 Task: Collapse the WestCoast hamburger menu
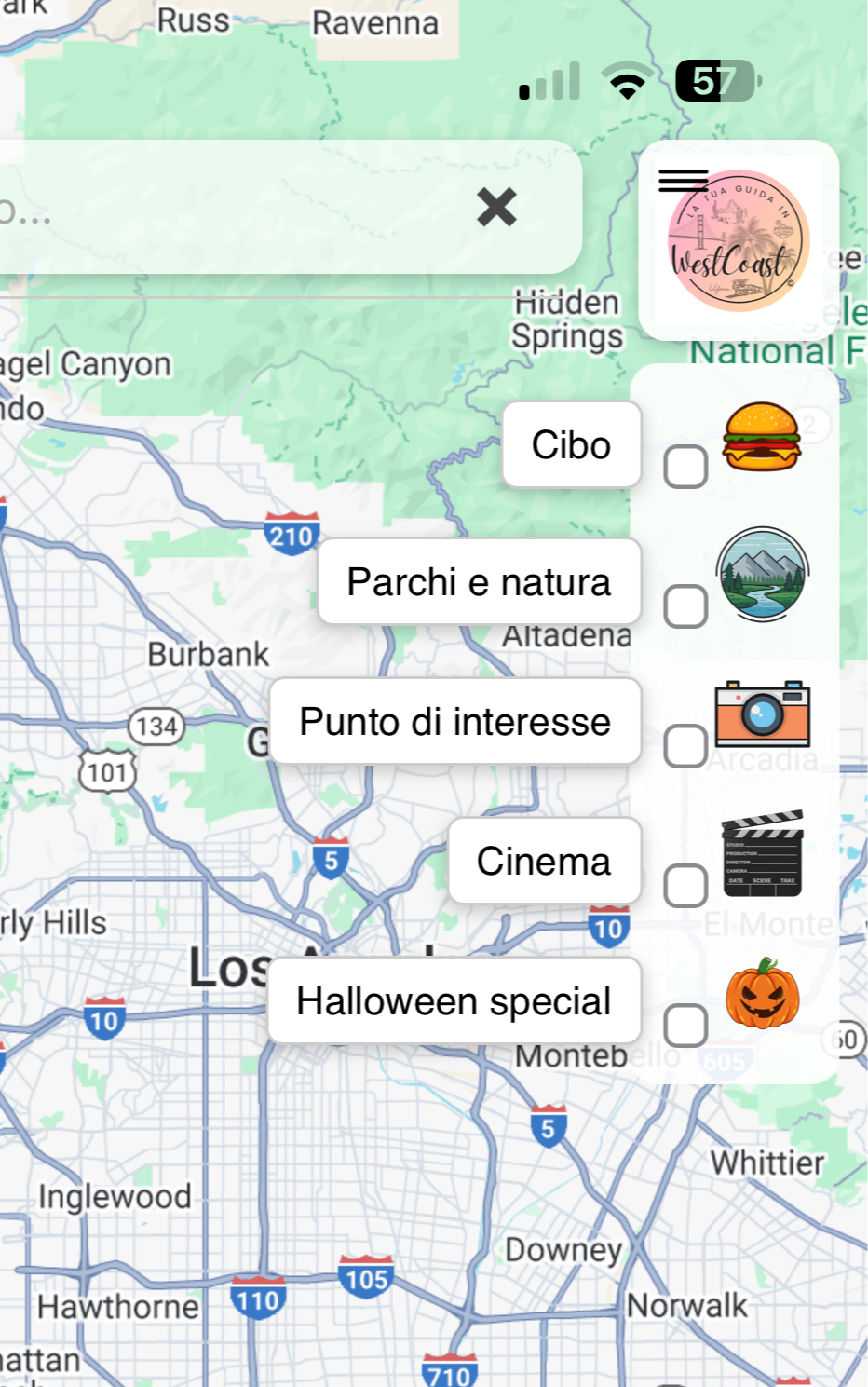tap(684, 181)
